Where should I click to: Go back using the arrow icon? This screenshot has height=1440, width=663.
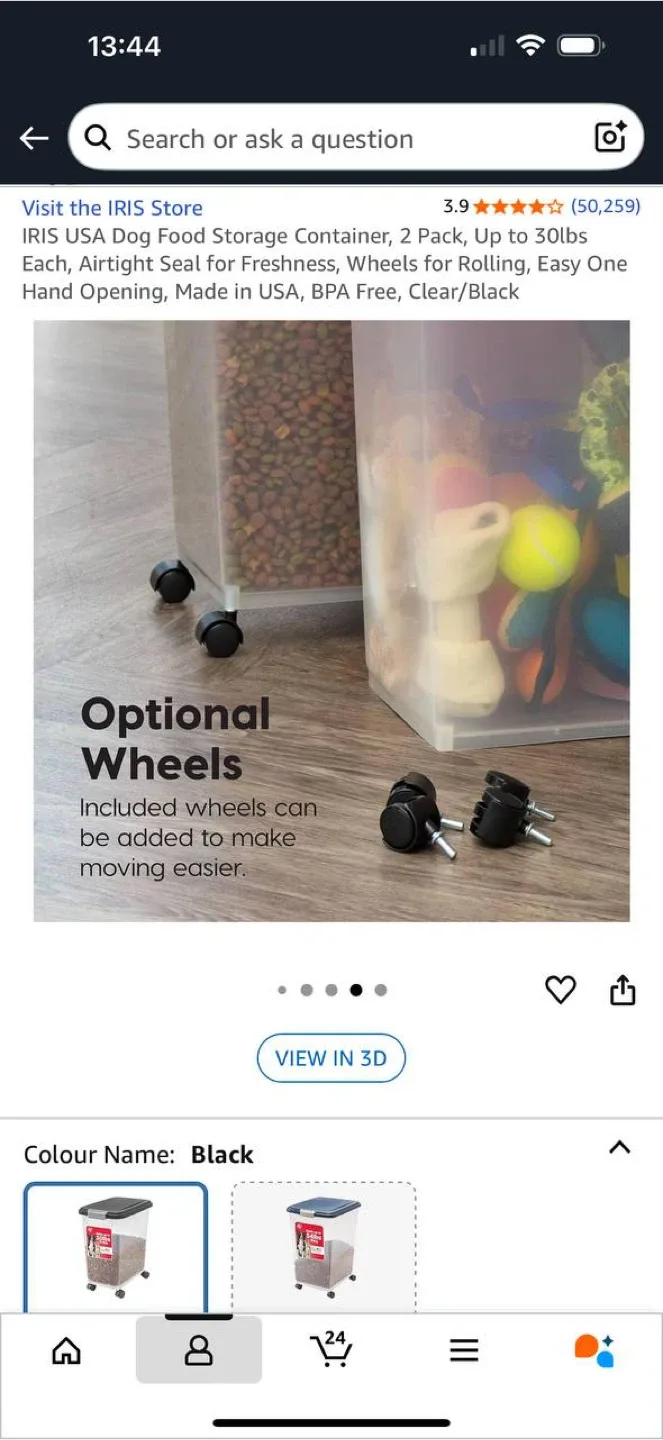pos(34,138)
